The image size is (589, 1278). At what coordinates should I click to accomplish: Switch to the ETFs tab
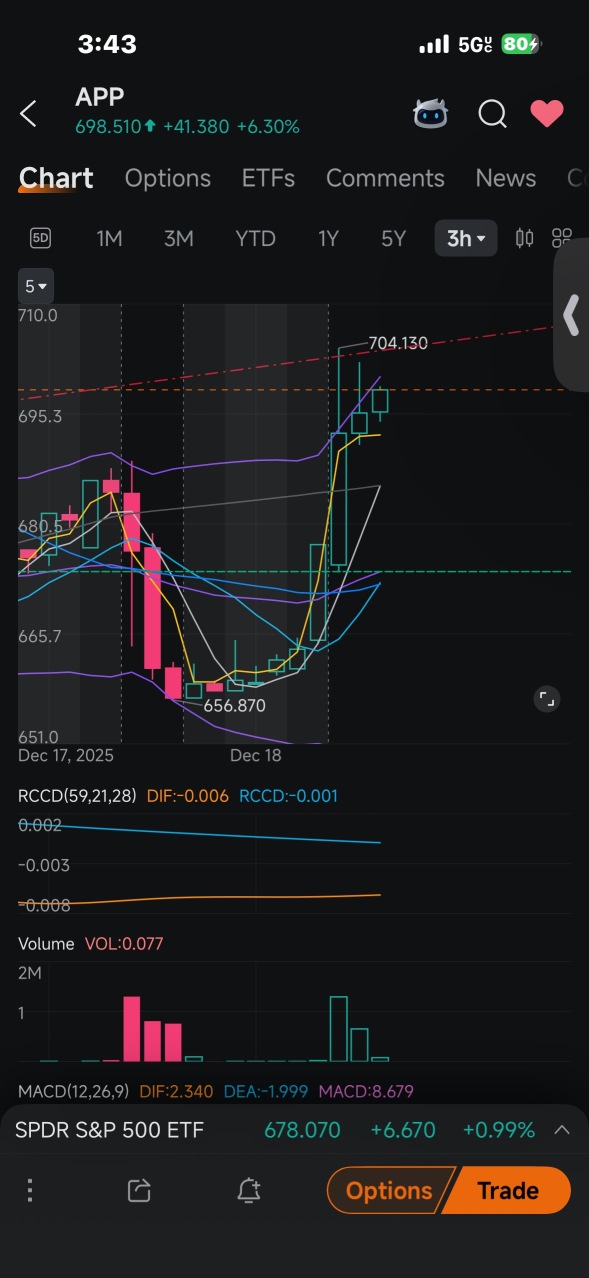268,178
